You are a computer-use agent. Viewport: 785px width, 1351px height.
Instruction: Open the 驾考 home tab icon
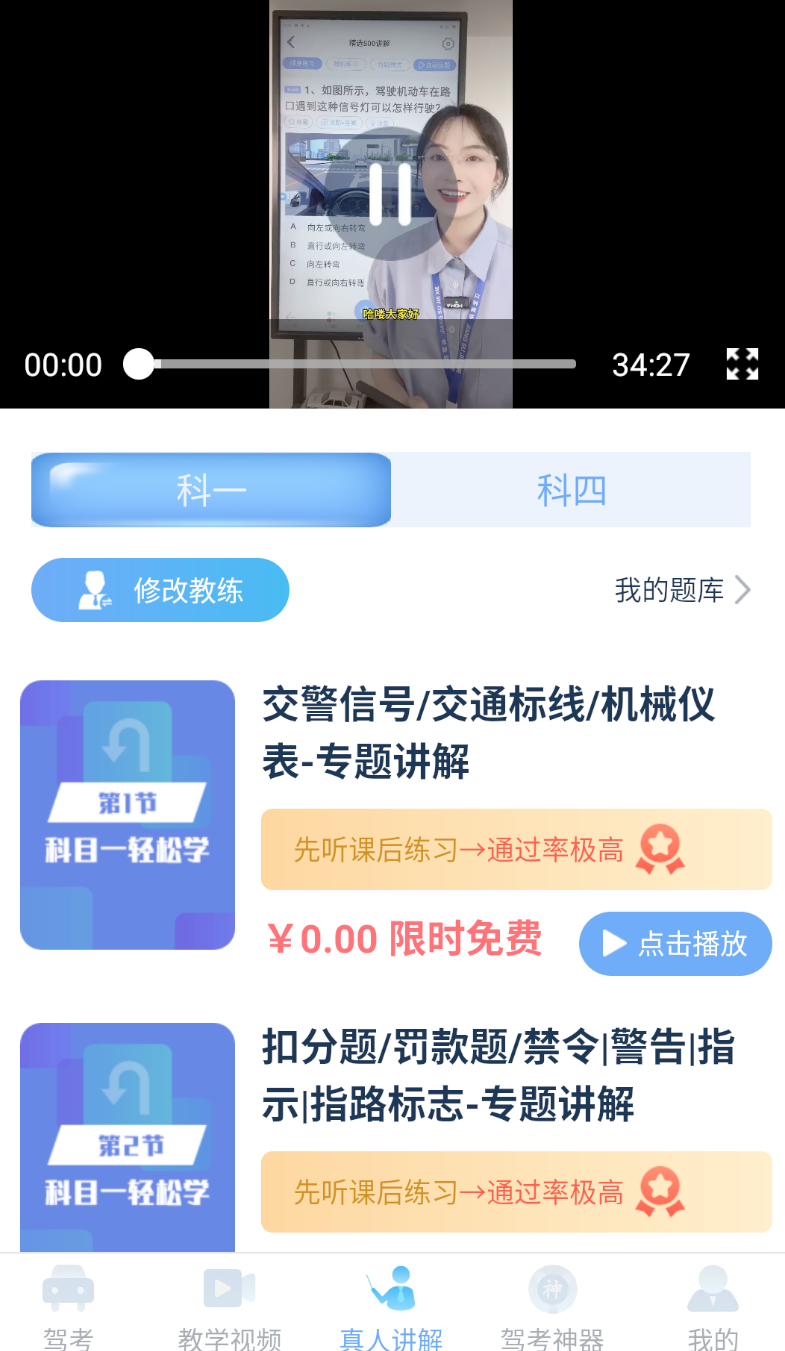[67, 1288]
